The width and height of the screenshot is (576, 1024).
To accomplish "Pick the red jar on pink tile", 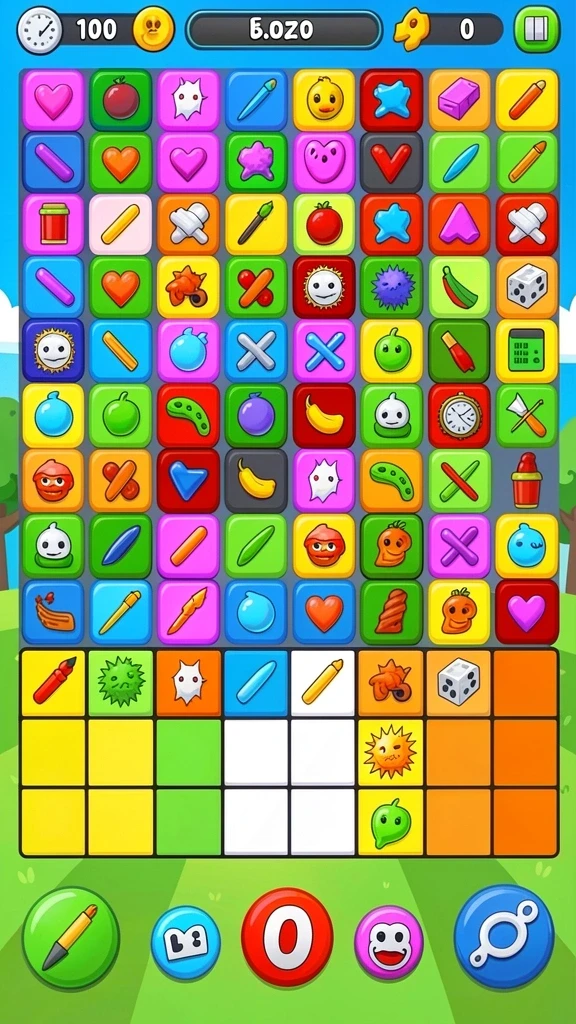I will pyautogui.click(x=53, y=225).
